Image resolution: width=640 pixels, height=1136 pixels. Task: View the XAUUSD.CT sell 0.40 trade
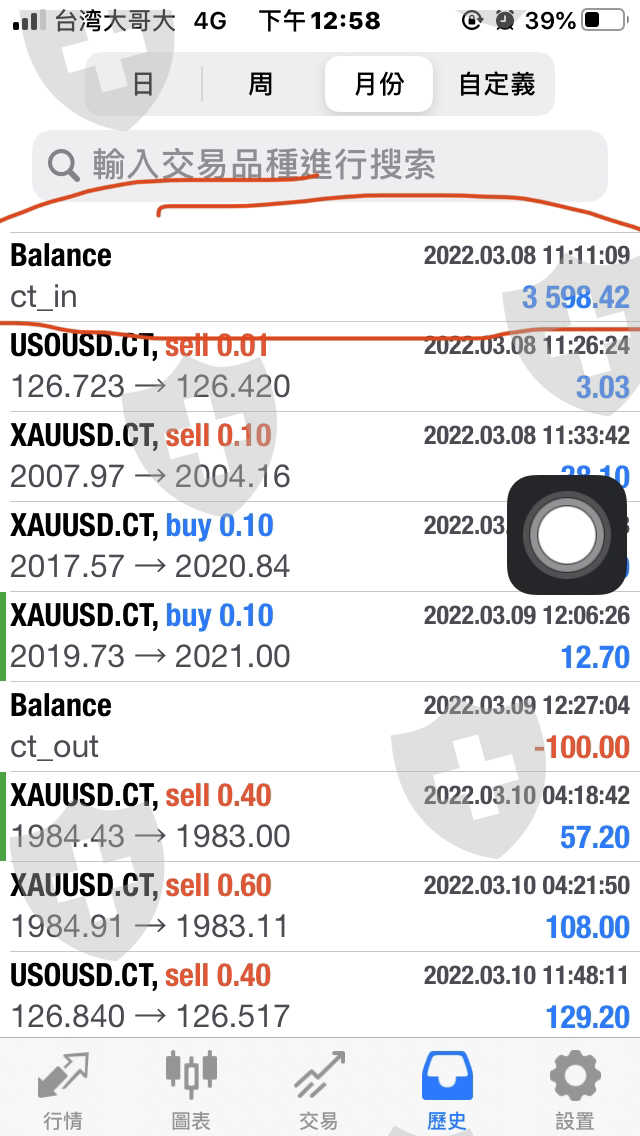click(x=320, y=817)
